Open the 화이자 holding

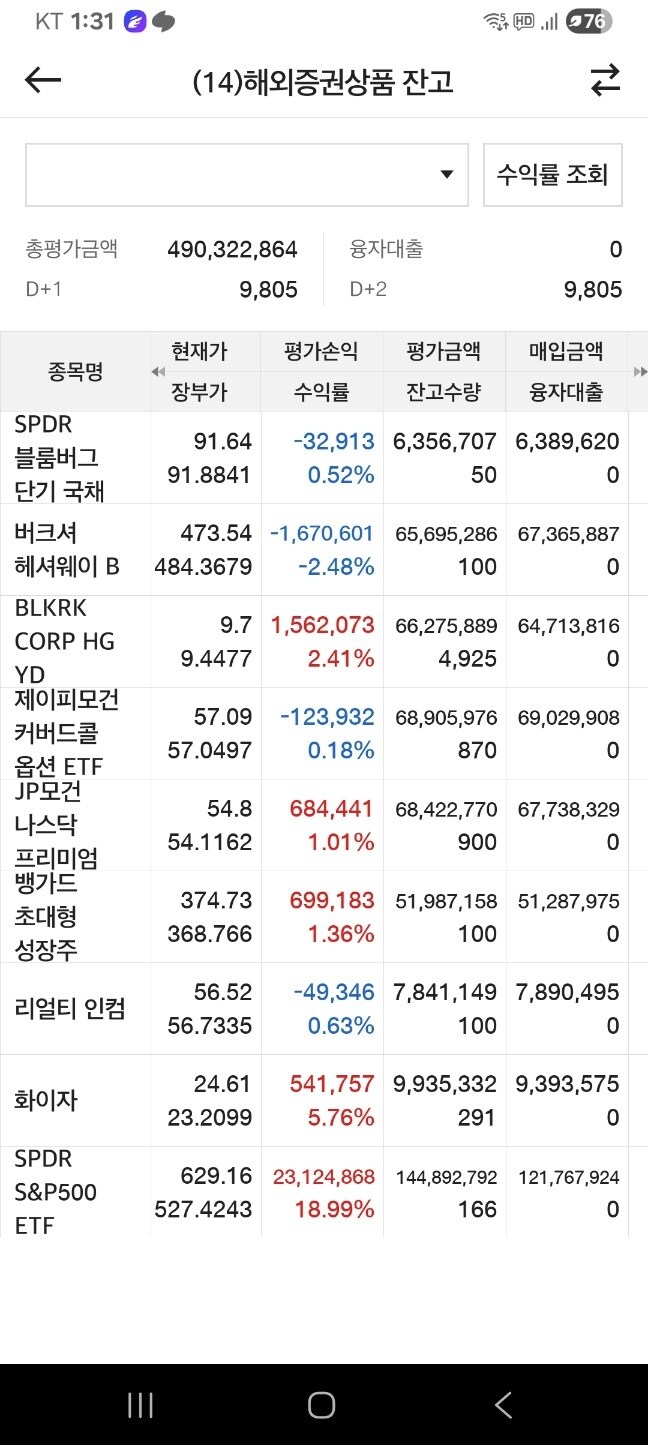tap(324, 1101)
